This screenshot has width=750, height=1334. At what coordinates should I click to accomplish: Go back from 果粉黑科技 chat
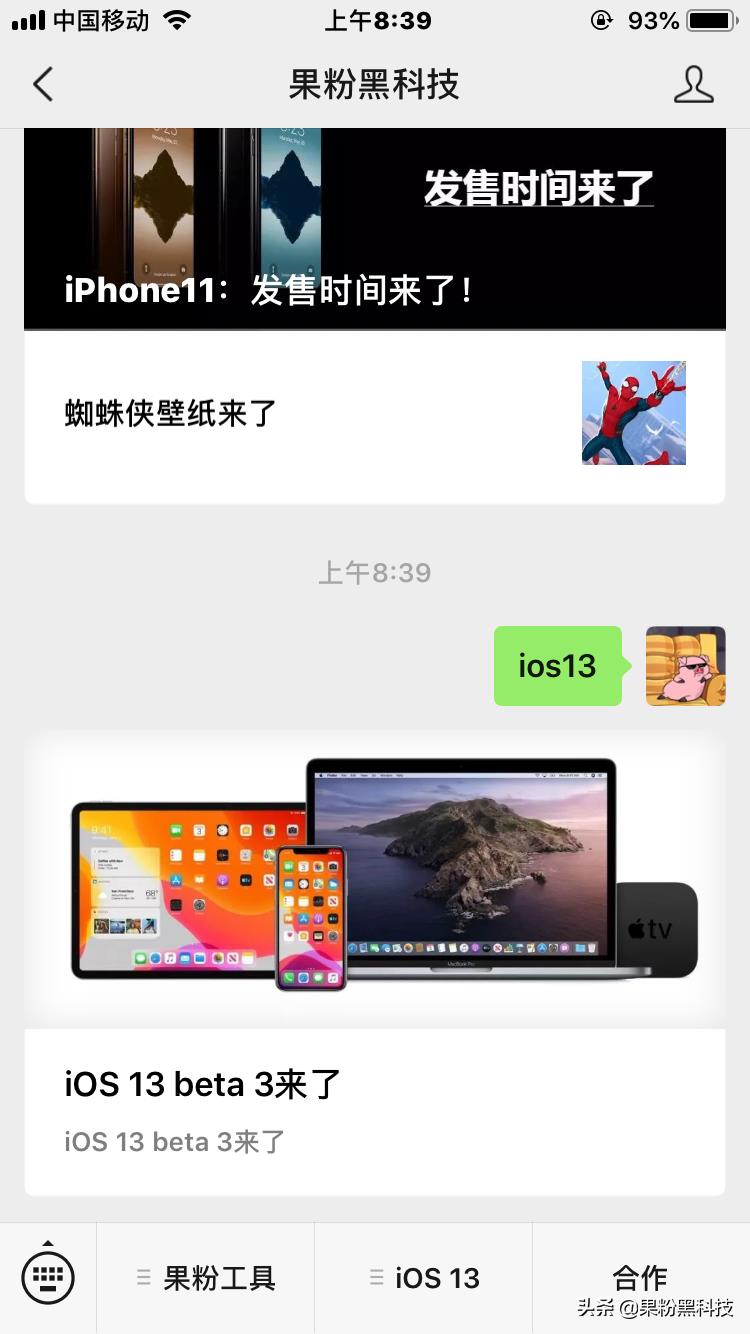[x=42, y=84]
